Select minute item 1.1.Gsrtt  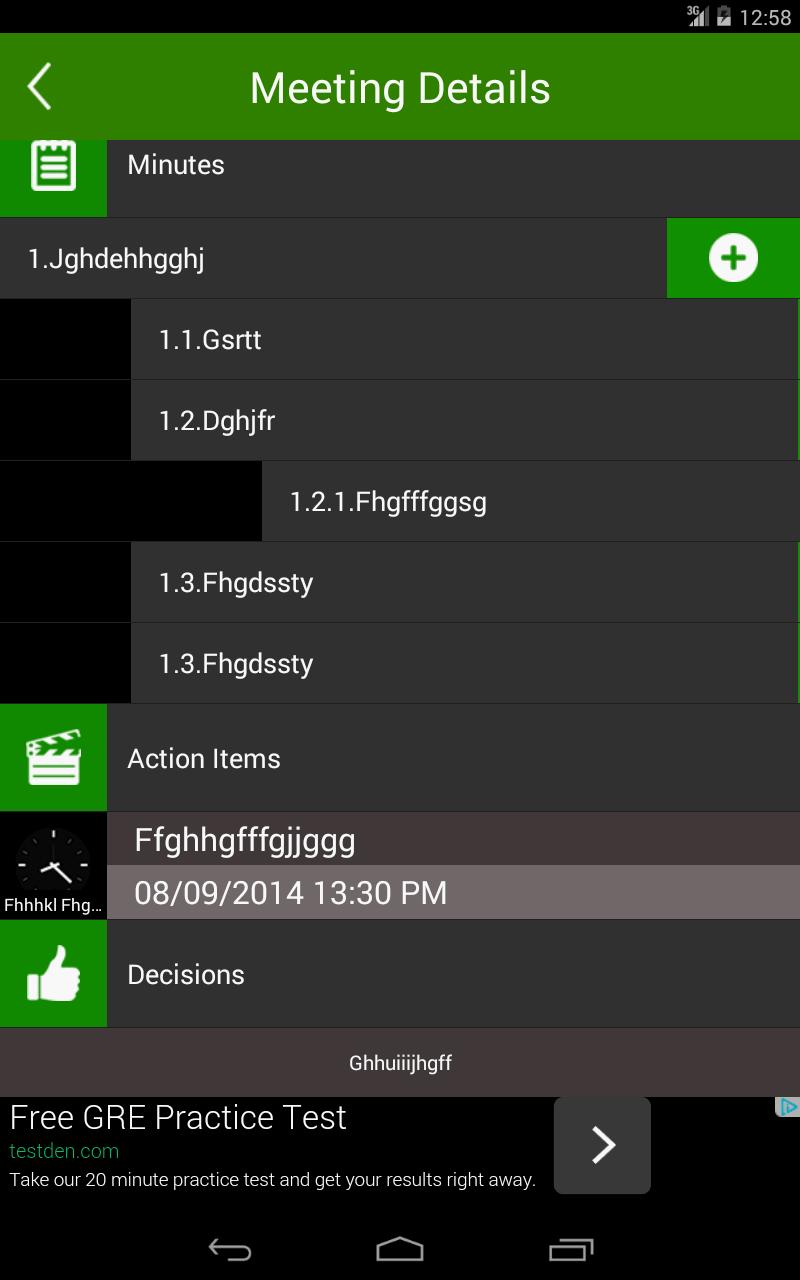coord(465,340)
